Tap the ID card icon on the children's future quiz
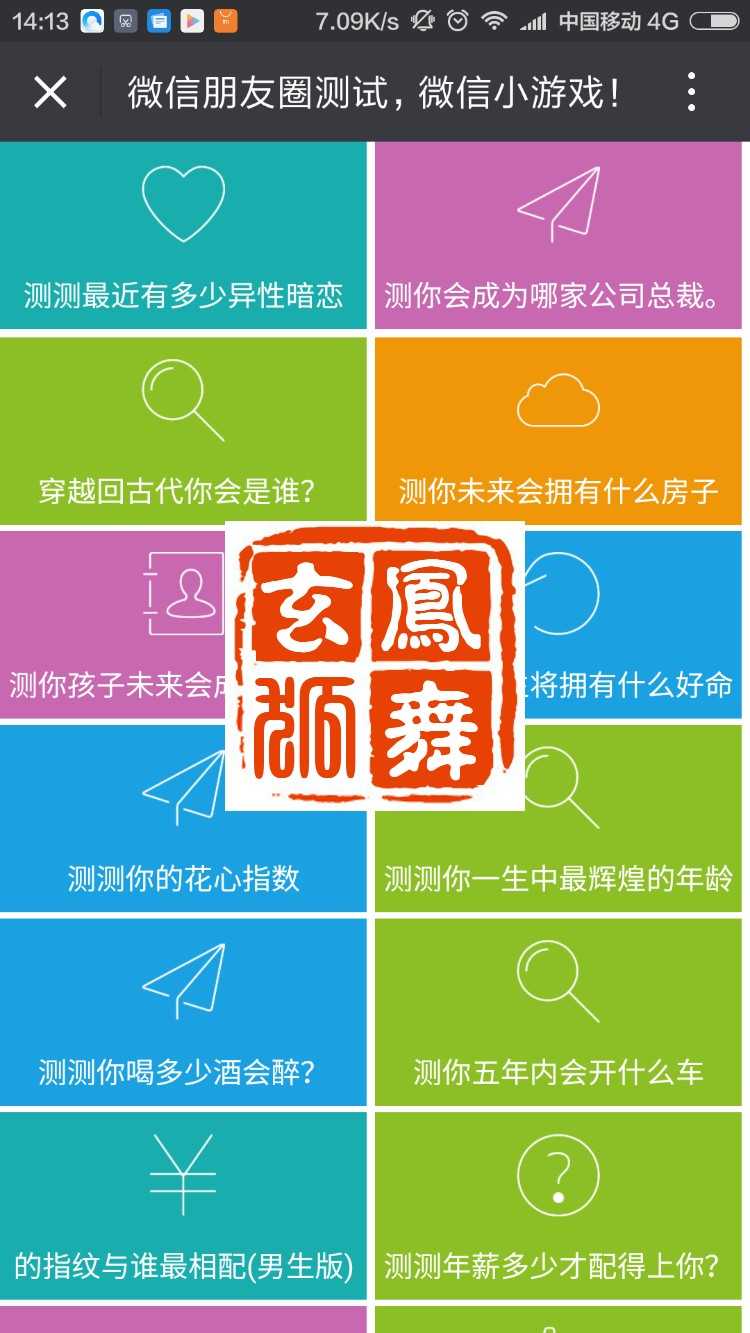Screen dimensions: 750x1333 pos(184,592)
